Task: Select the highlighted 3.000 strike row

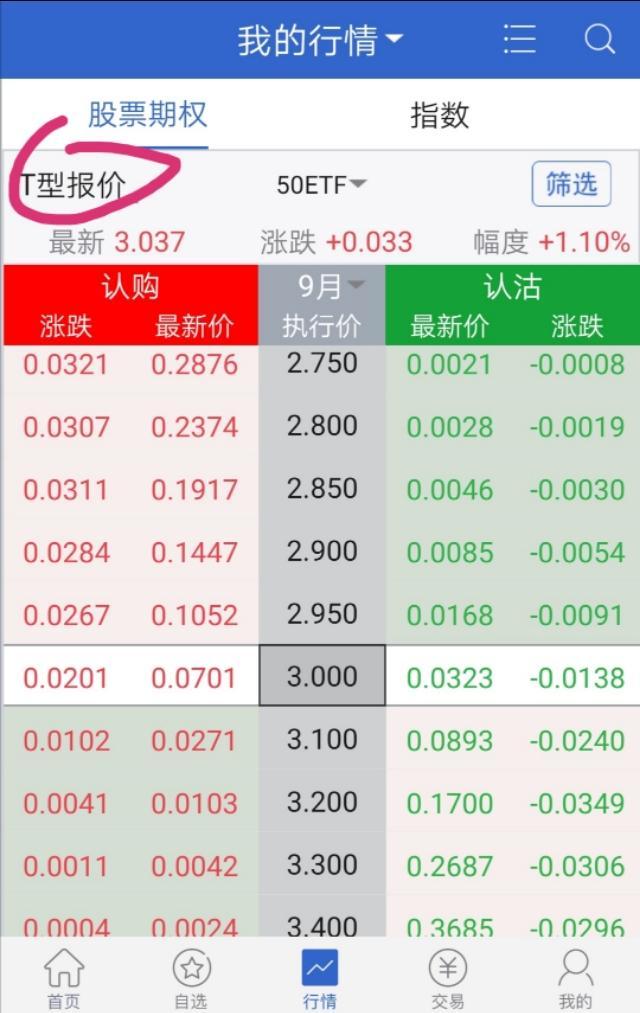Action: coord(321,677)
